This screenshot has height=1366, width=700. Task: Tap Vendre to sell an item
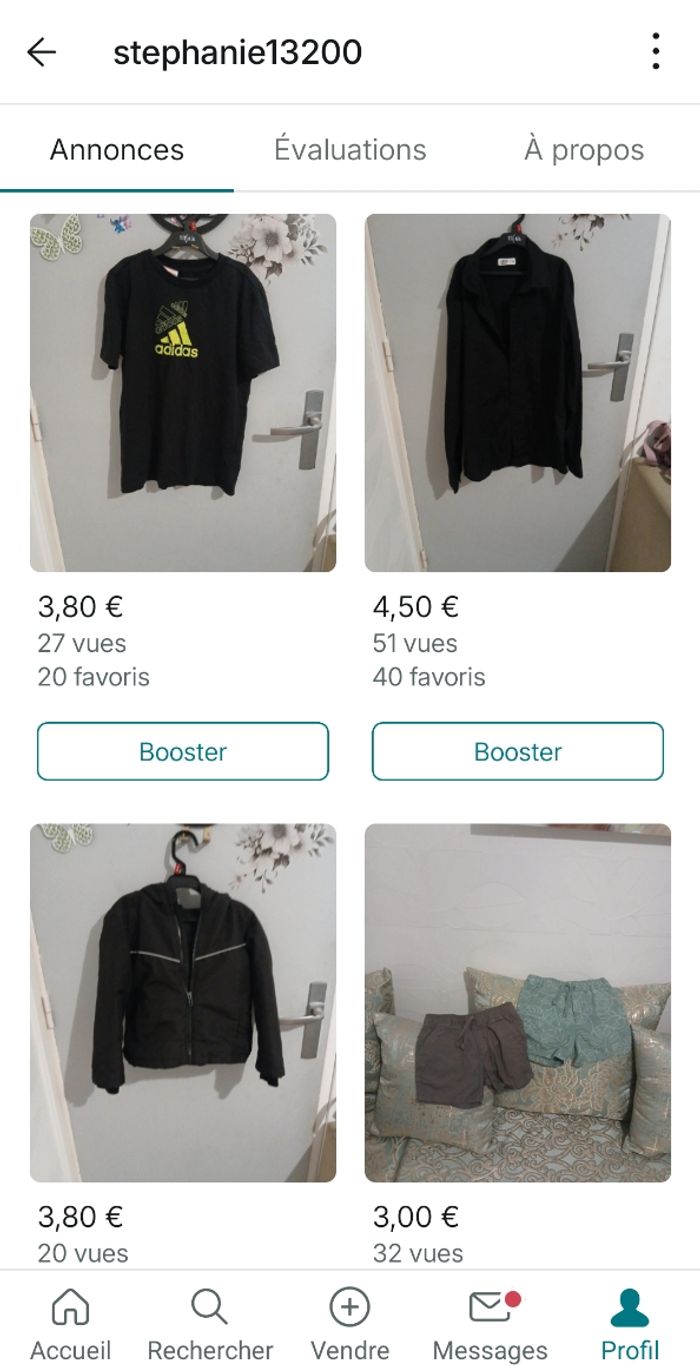pos(350,1322)
